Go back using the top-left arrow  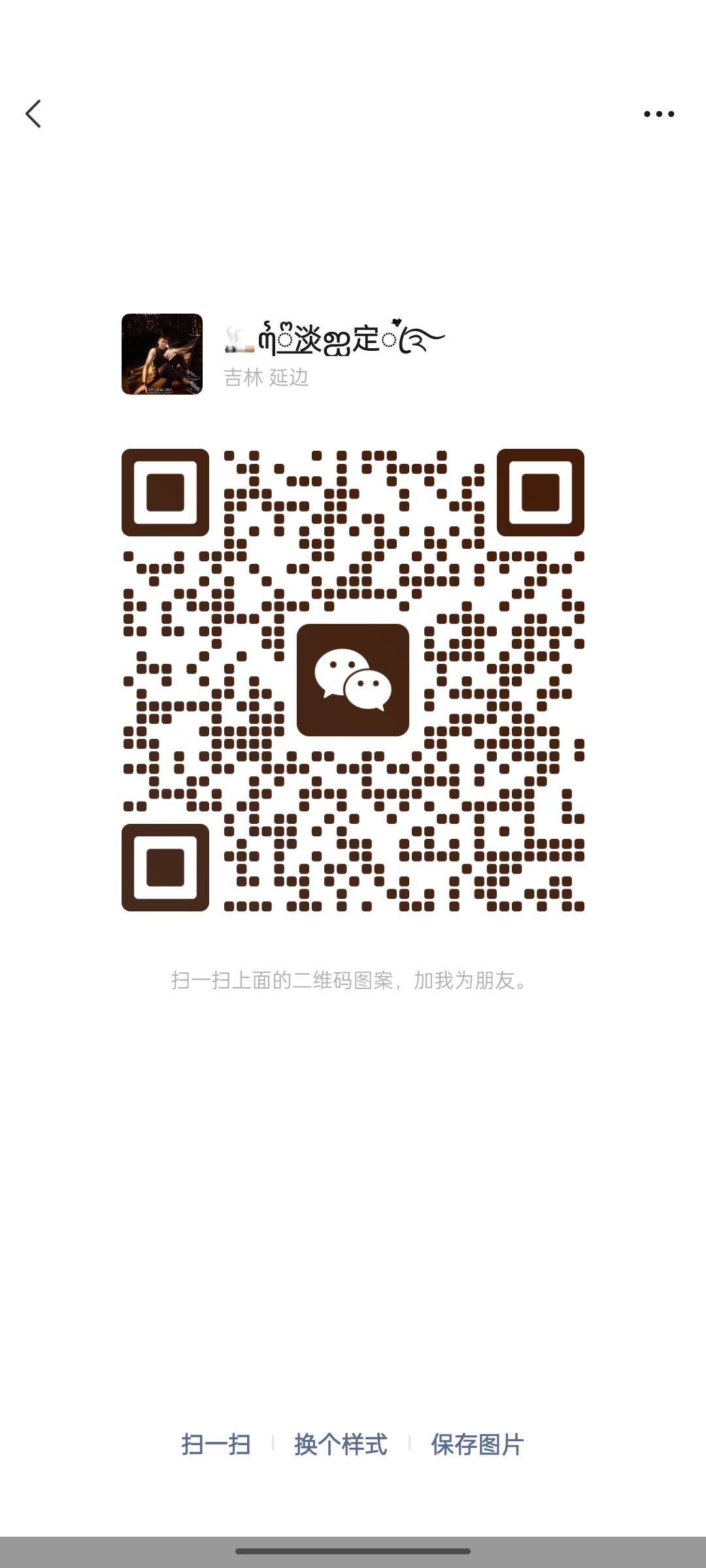point(33,114)
